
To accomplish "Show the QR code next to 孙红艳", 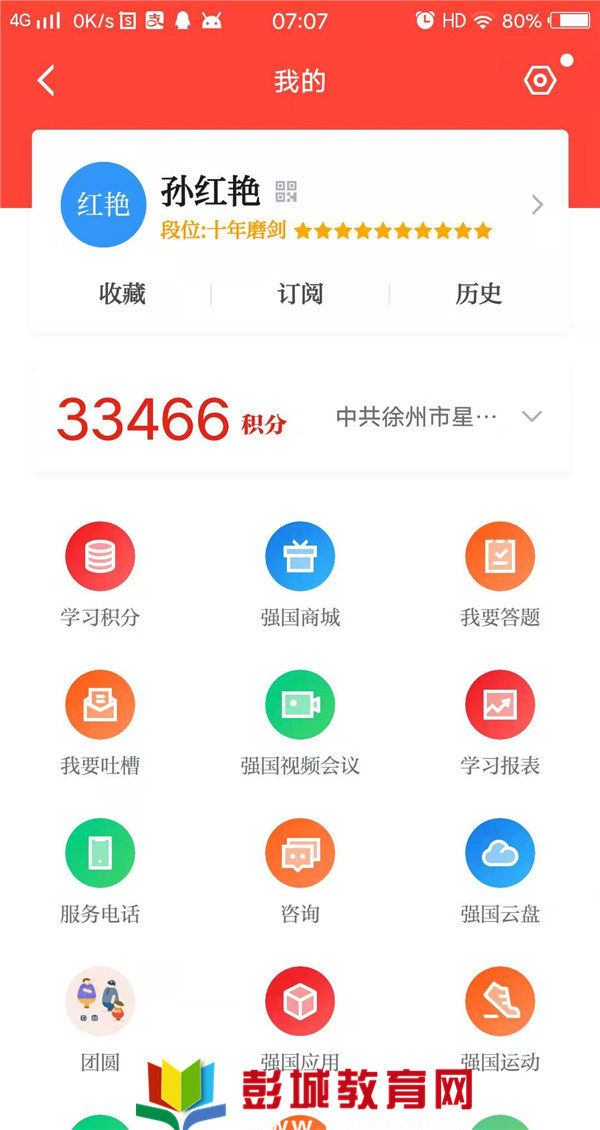I will click(287, 192).
